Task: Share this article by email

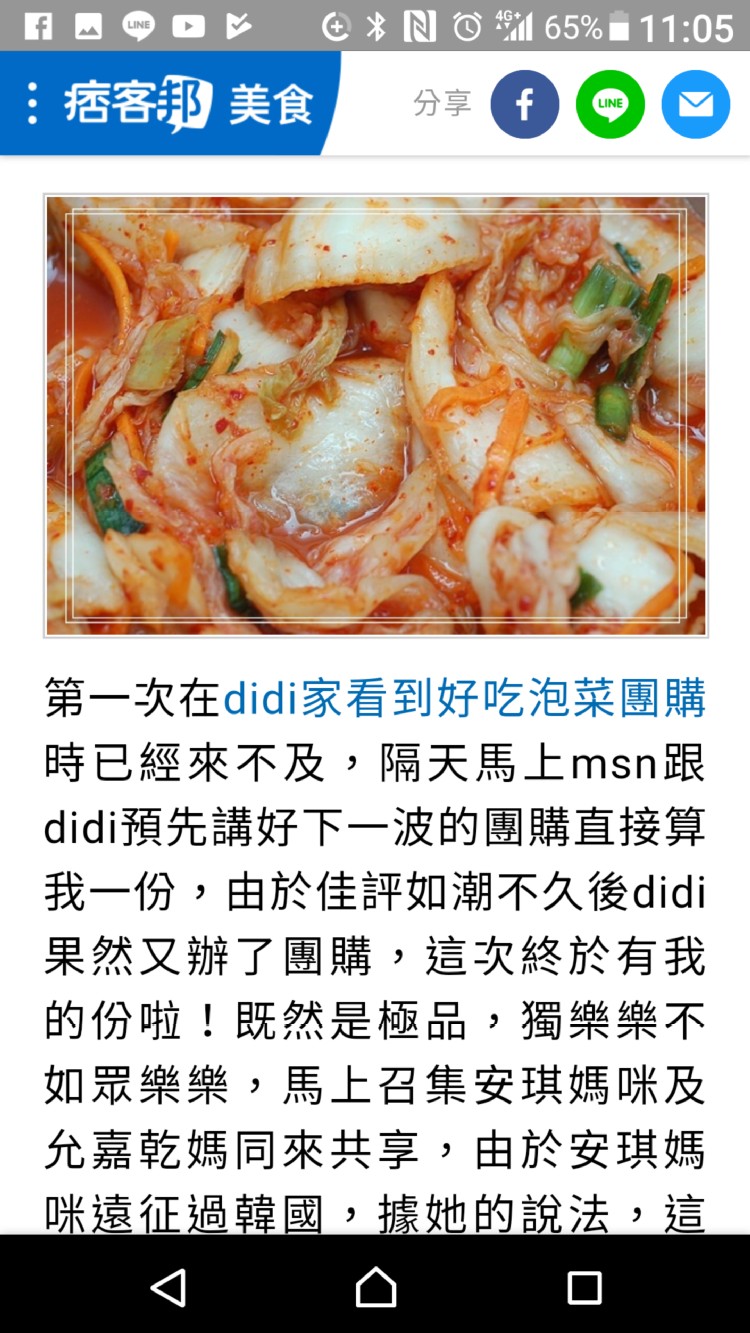Action: pos(695,104)
